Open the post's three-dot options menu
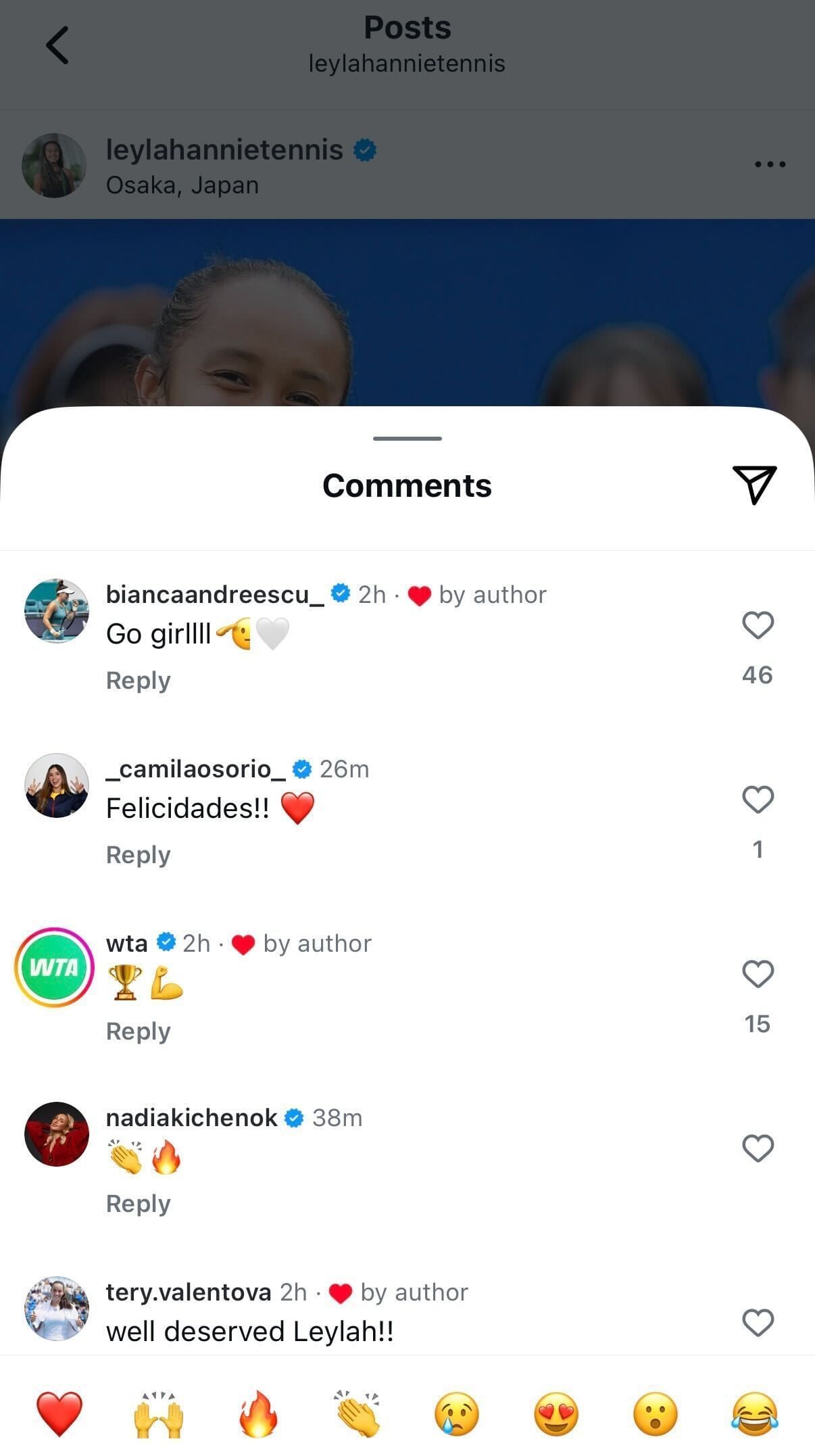This screenshot has height=1456, width=815. point(770,164)
